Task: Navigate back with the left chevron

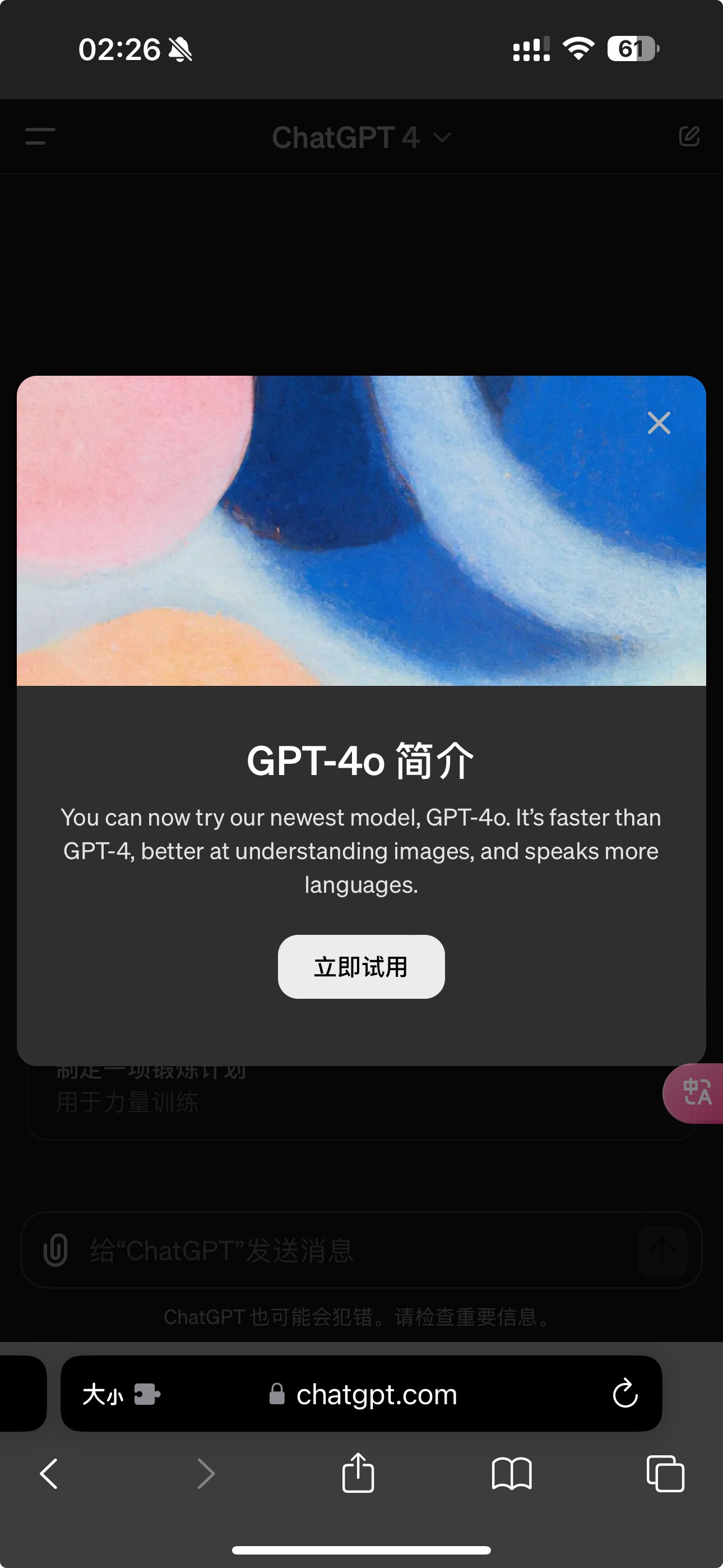Action: pyautogui.click(x=48, y=1474)
